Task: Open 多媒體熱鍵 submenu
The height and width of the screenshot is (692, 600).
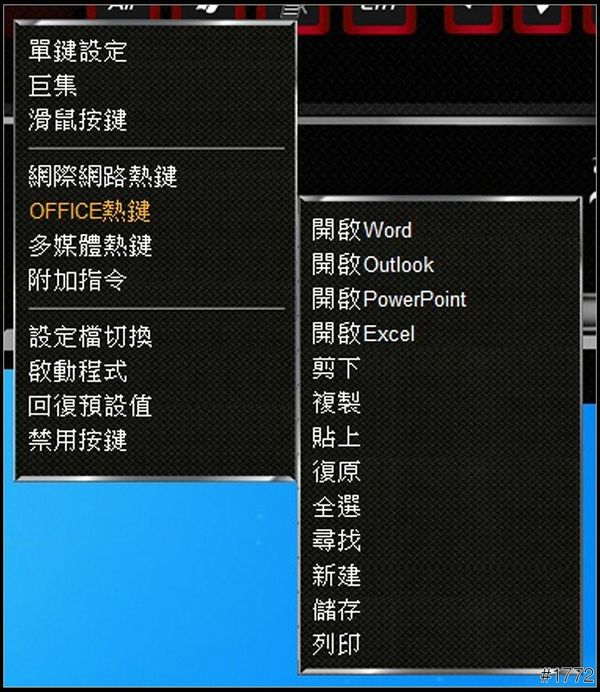Action: pos(90,245)
